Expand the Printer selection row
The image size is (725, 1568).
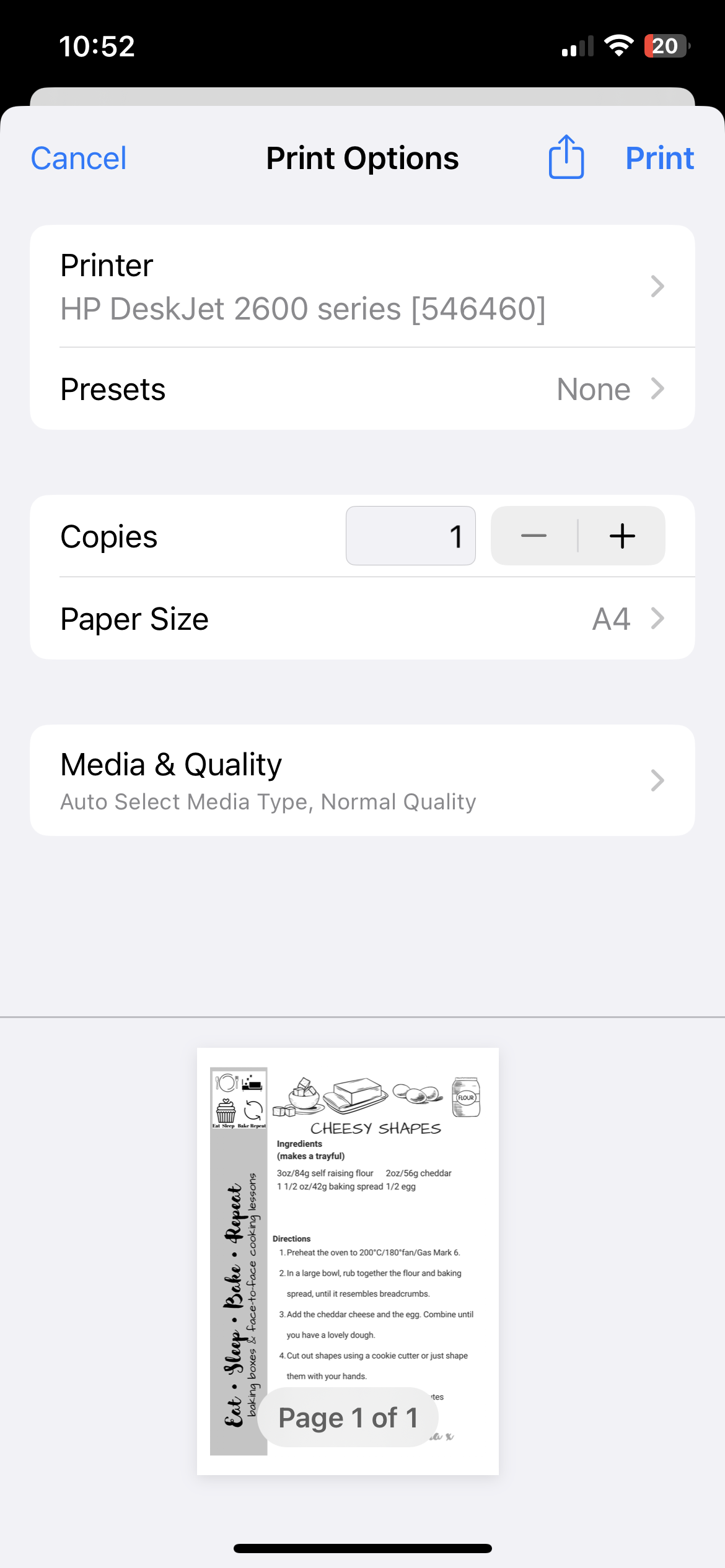362,286
